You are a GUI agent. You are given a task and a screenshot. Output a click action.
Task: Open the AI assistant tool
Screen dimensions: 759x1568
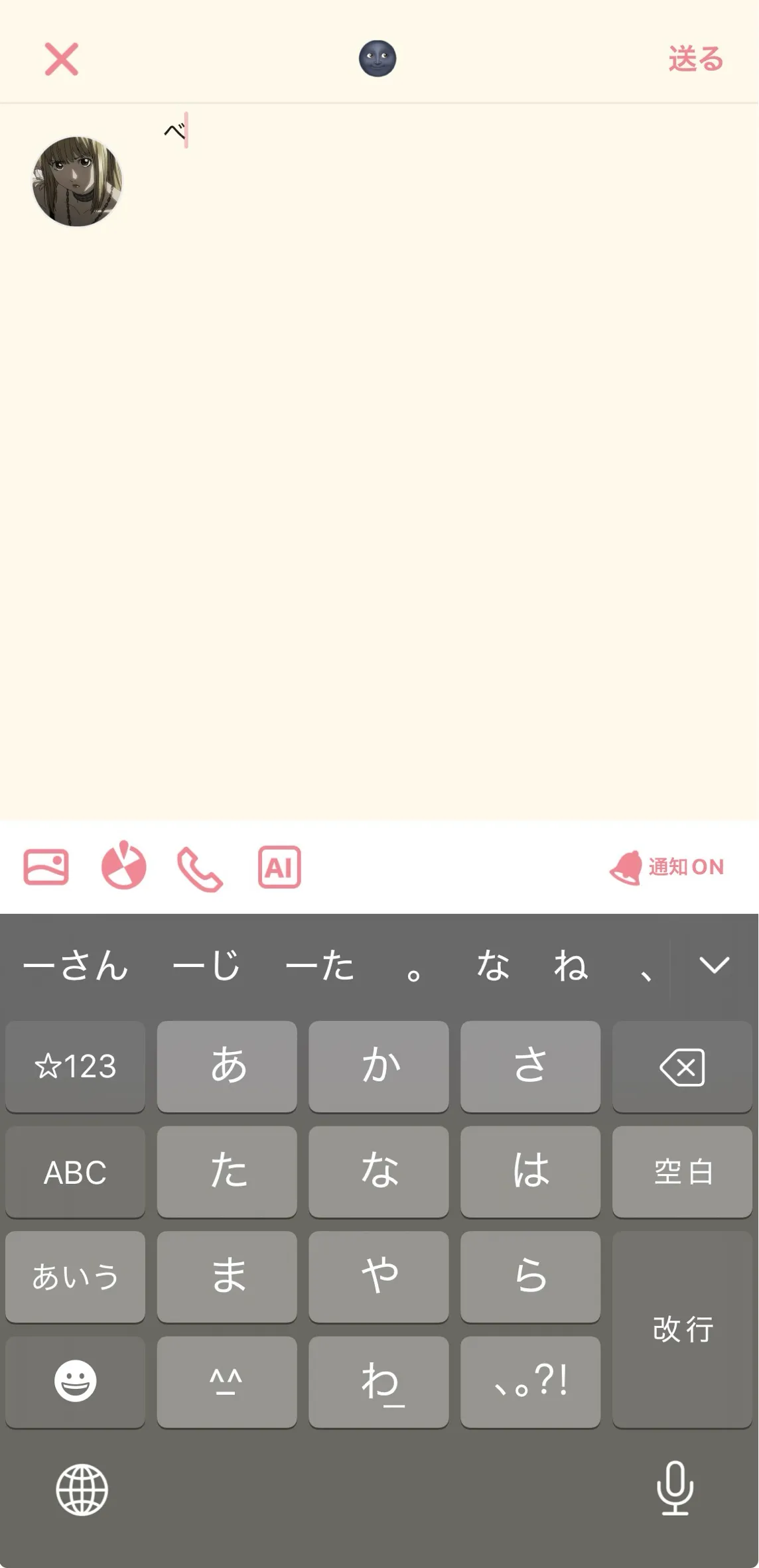tap(279, 866)
